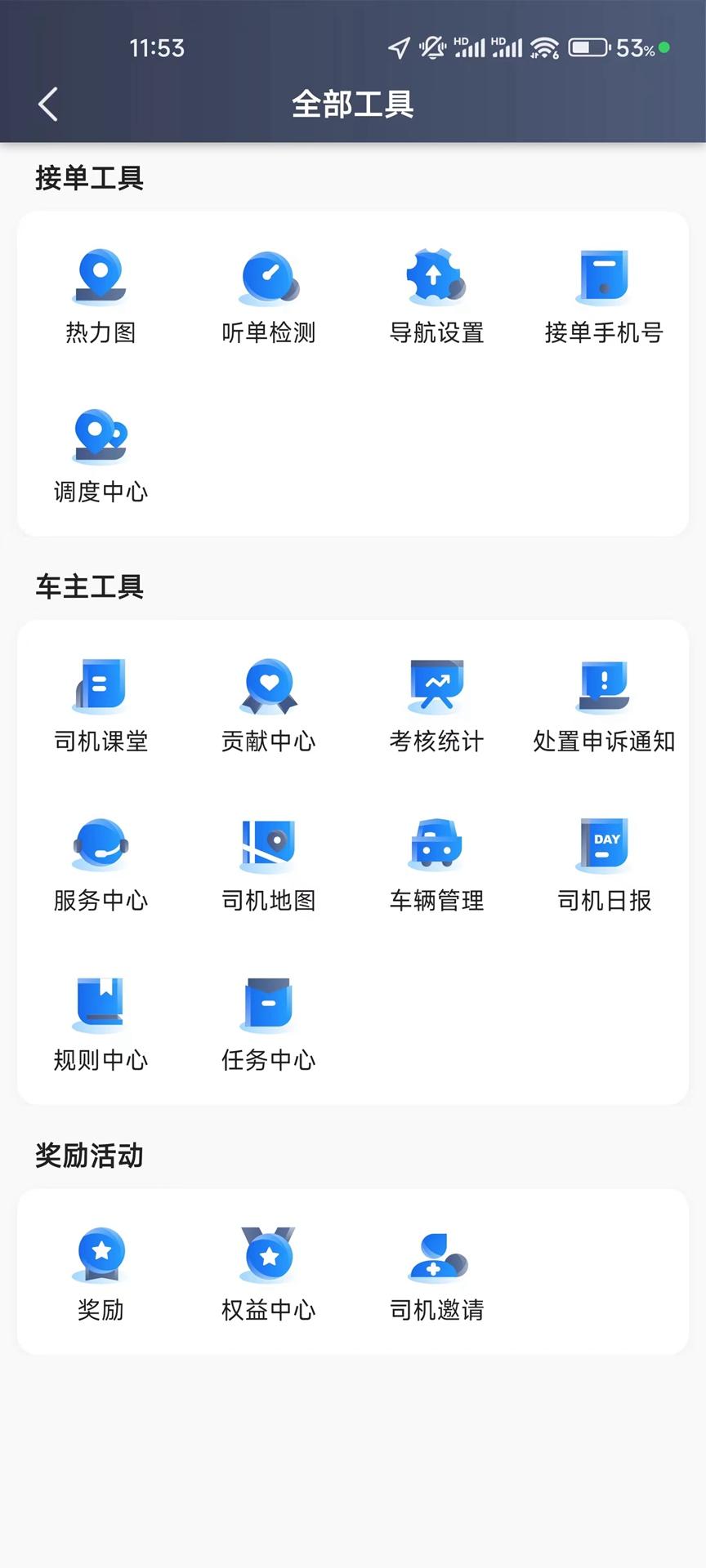View 考核统计 assessment statistics
This screenshot has height=1568, width=706.
click(x=436, y=702)
